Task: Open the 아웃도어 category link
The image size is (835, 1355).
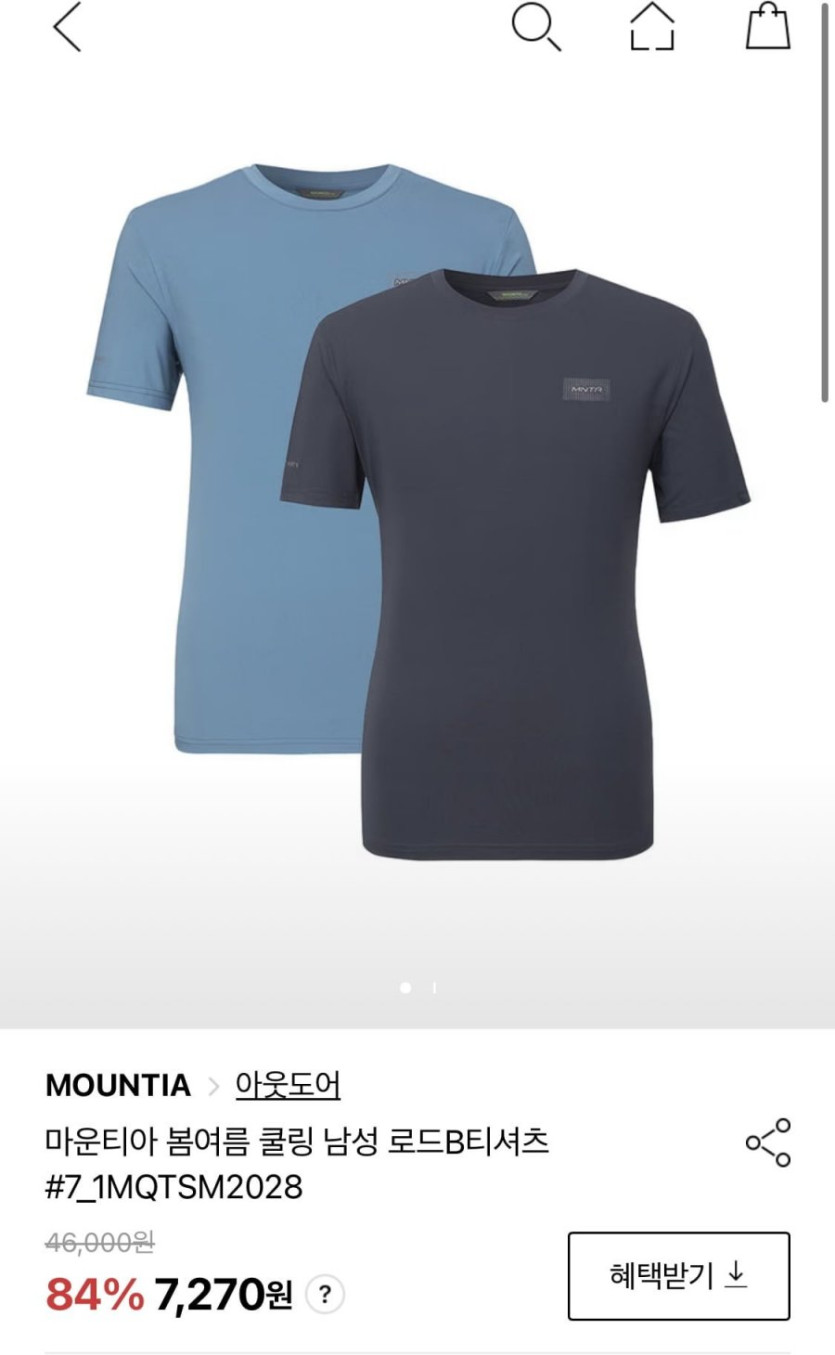Action: (x=288, y=1085)
